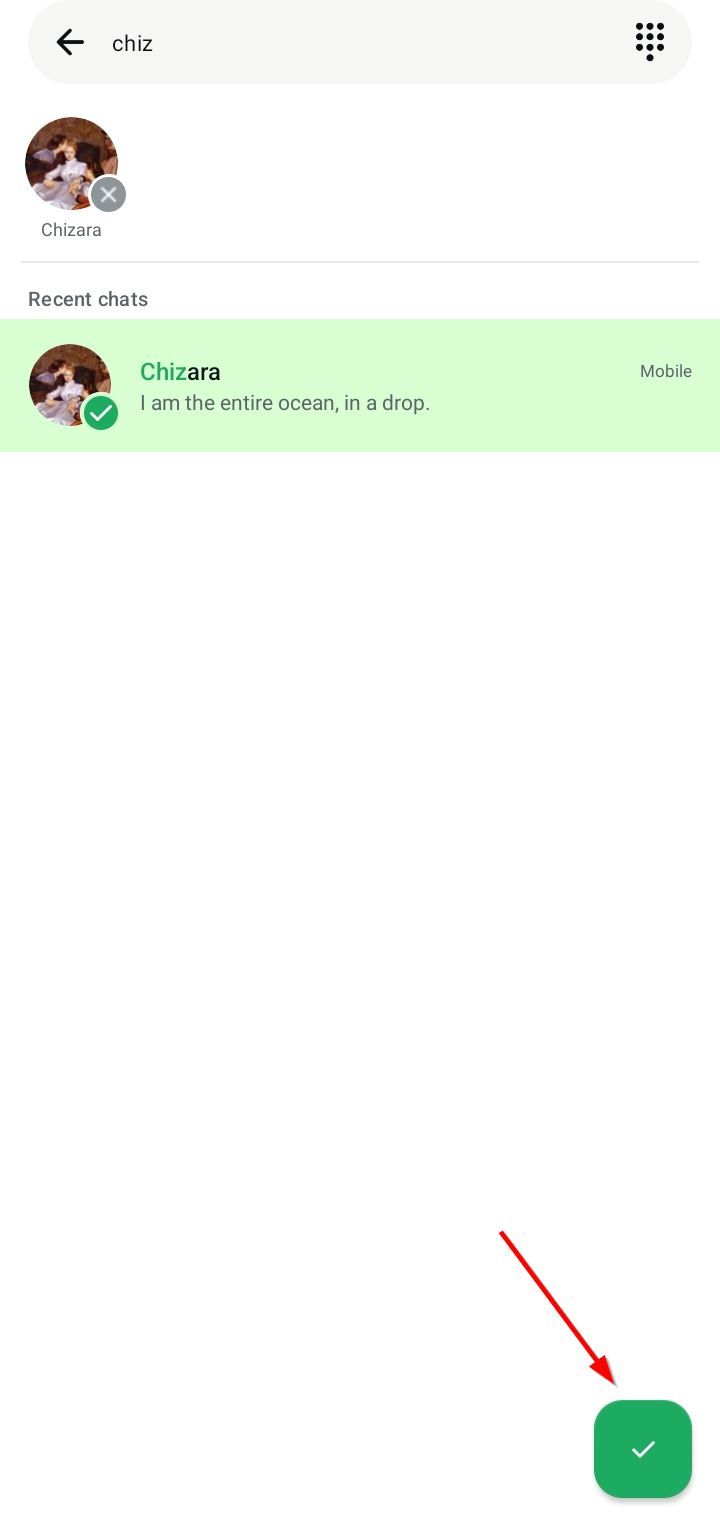
Task: Go back from the contact search
Action: pyautogui.click(x=70, y=42)
